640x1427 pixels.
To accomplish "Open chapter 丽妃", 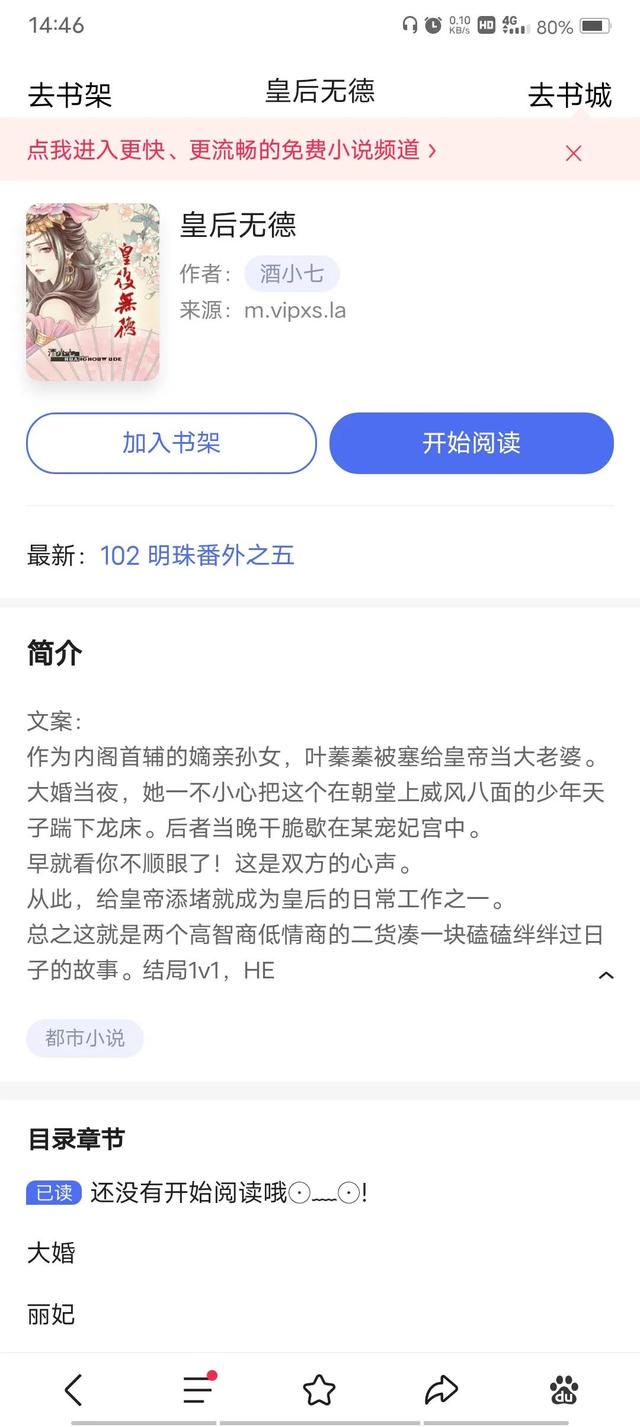I will point(51,1314).
